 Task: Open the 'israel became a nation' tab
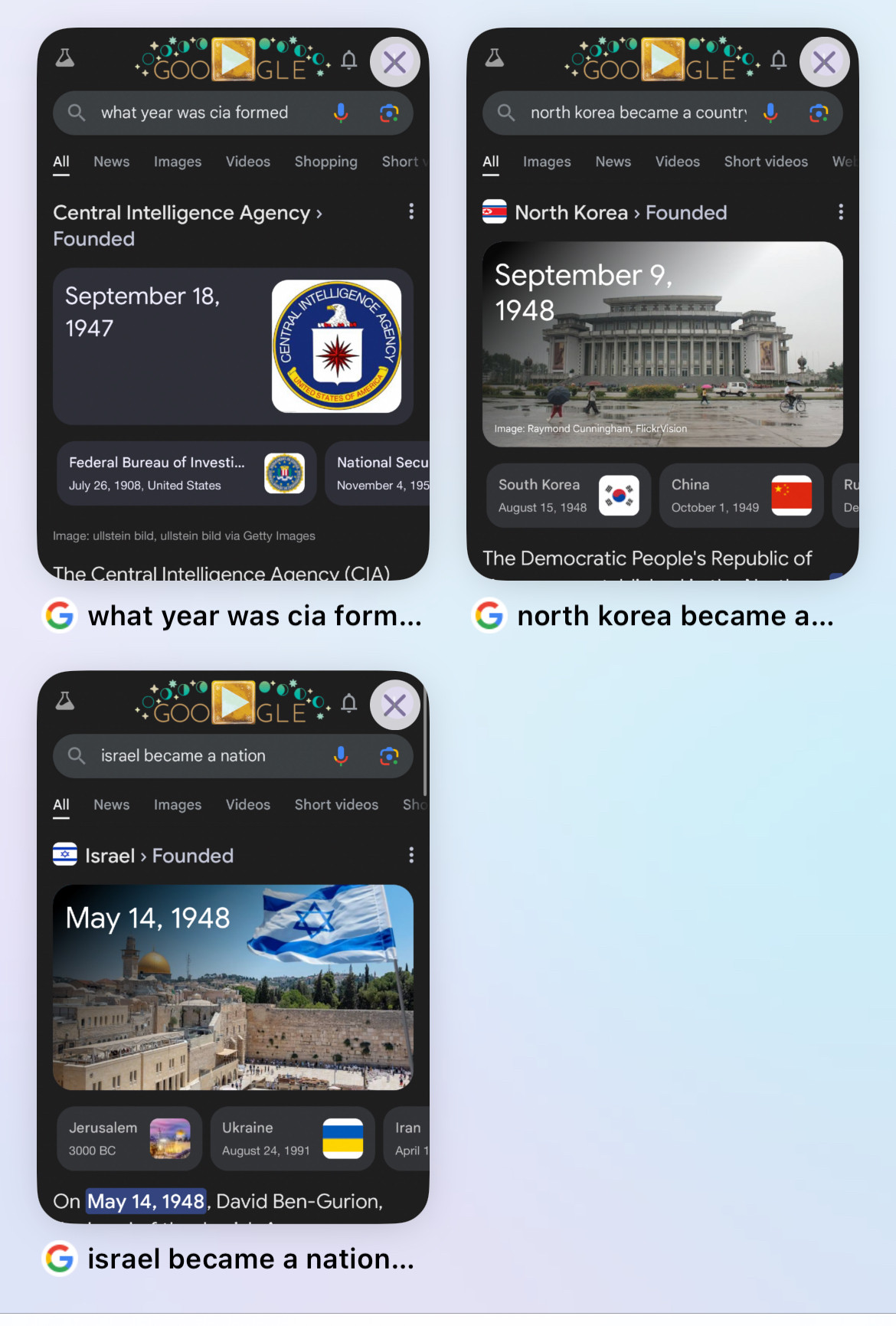[x=233, y=988]
